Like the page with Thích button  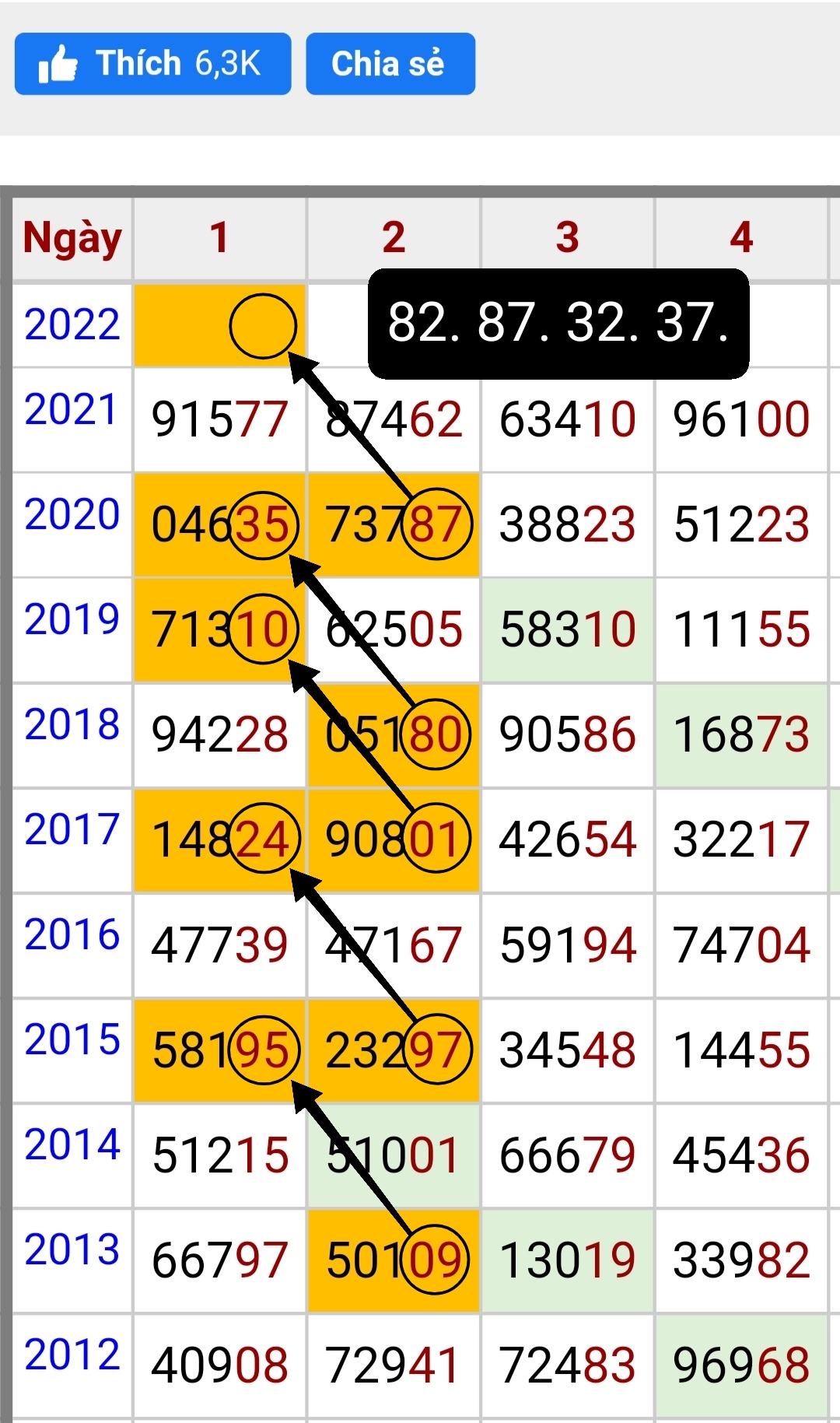click(152, 64)
